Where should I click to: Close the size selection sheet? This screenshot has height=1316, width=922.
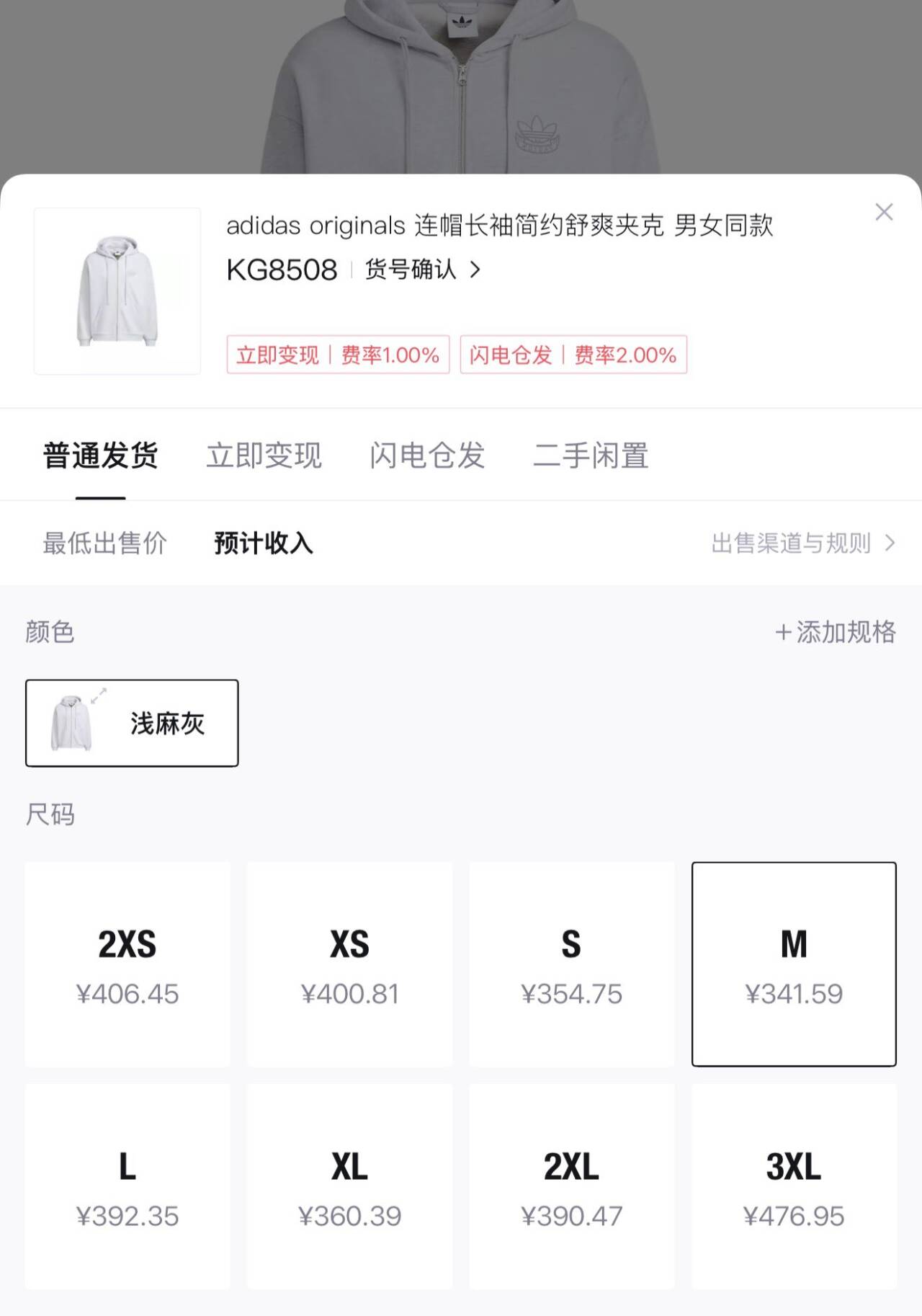884,212
